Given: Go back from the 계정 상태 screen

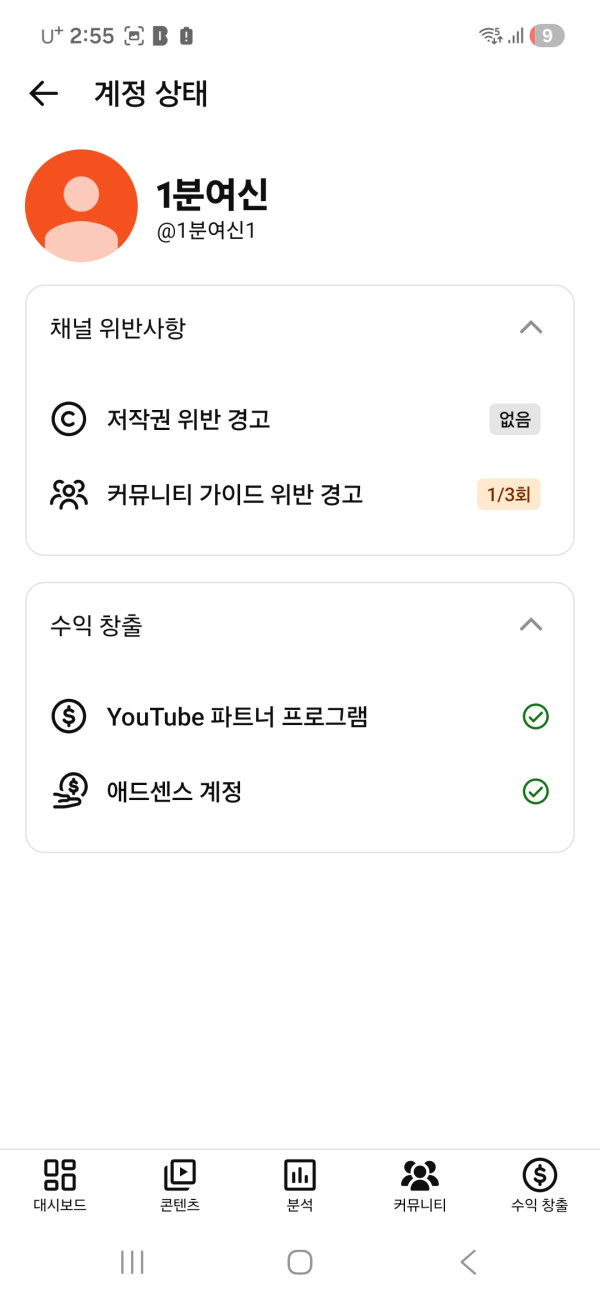Looking at the screenshot, I should click(44, 94).
